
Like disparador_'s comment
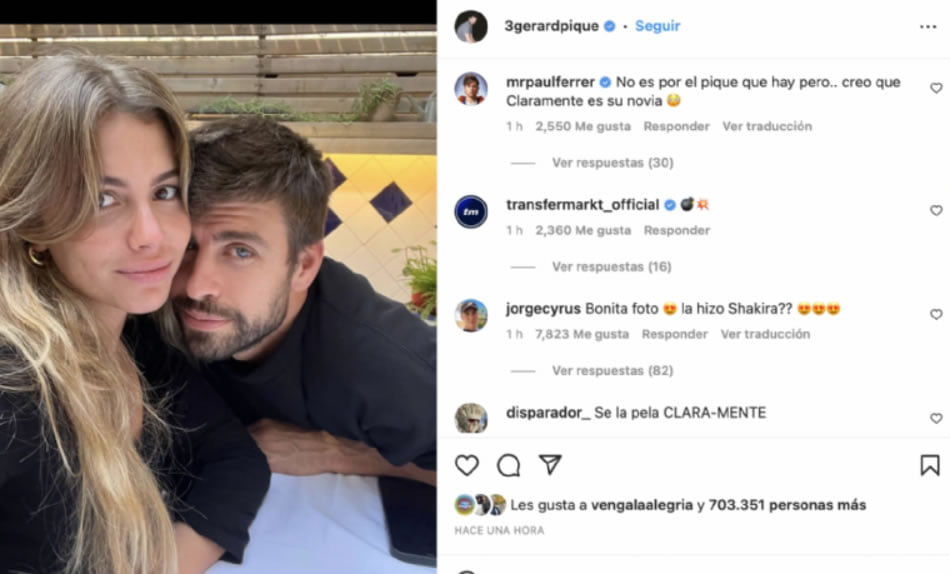click(936, 418)
